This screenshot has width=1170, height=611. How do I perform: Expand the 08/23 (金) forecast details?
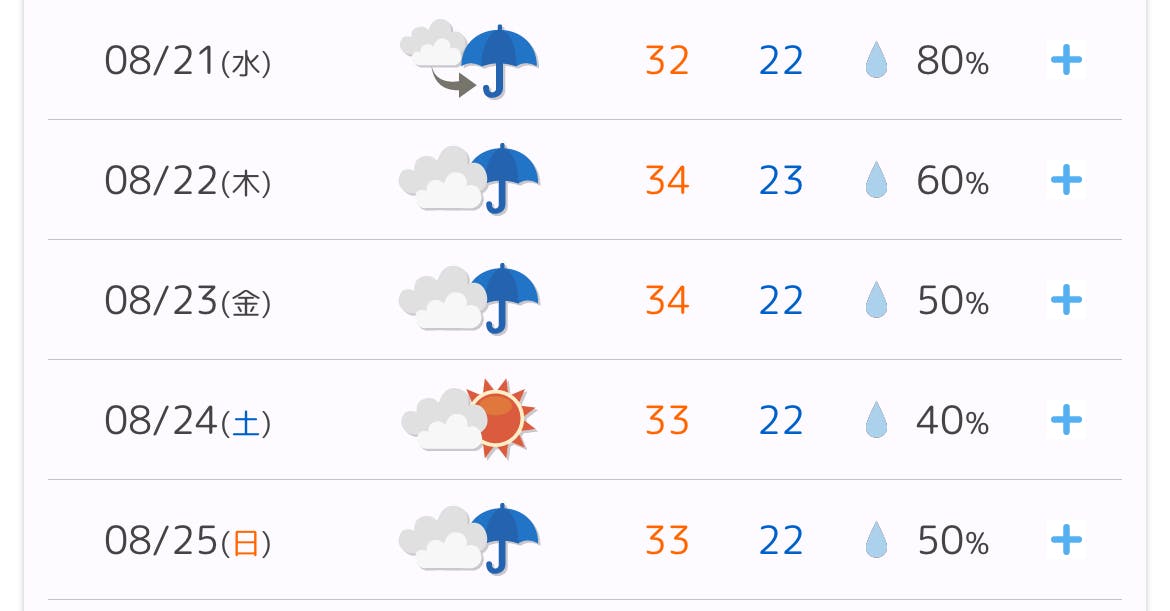(1066, 300)
